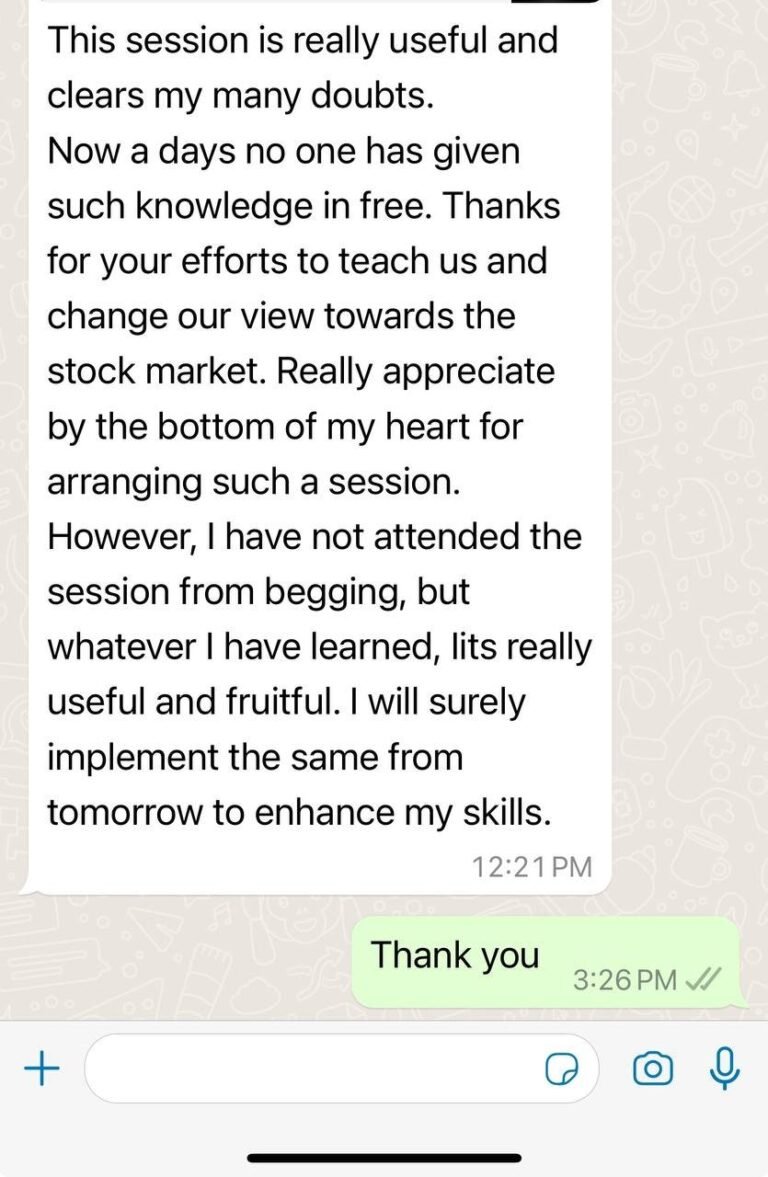Focus the message input field
The image size is (768, 1177).
coord(310,1069)
